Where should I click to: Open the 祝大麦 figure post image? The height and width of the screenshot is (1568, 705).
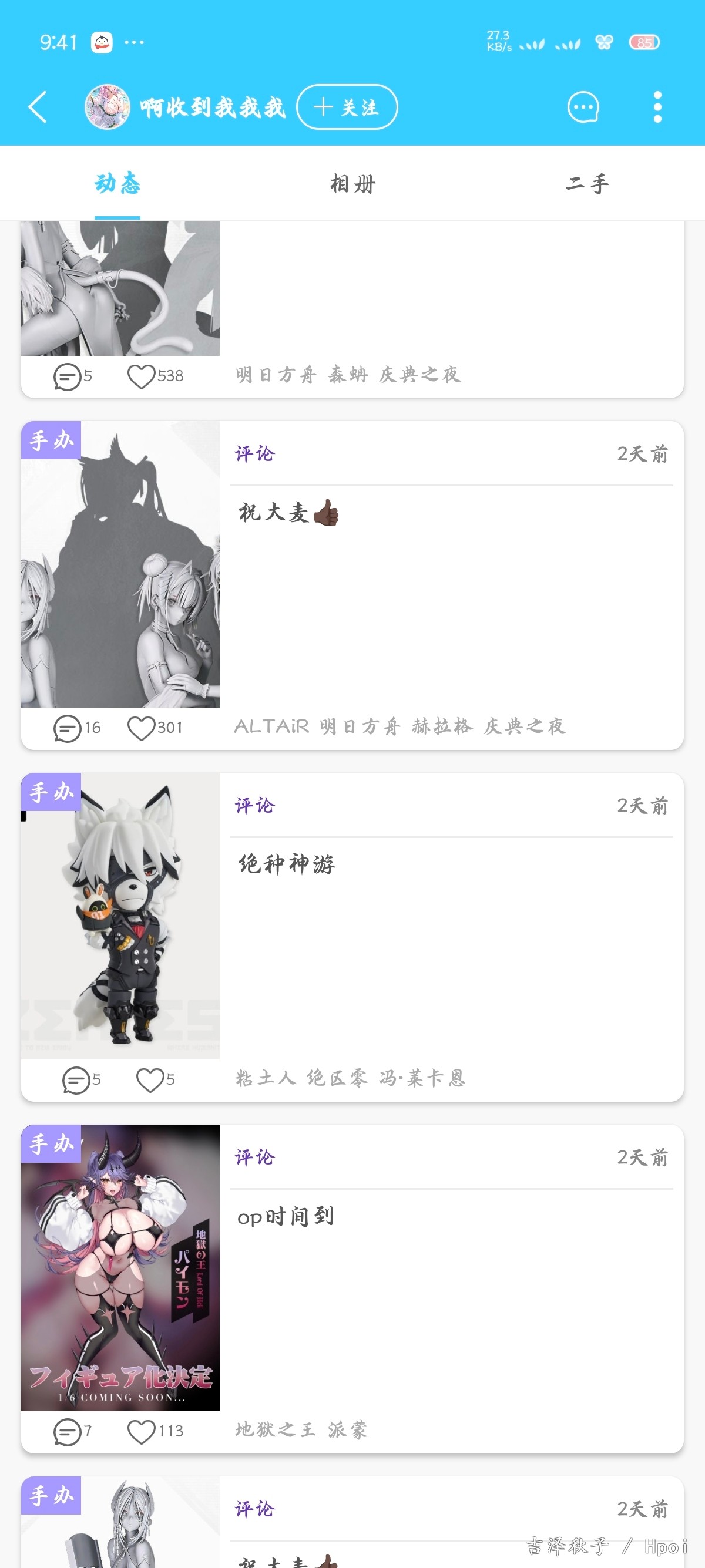click(x=120, y=564)
